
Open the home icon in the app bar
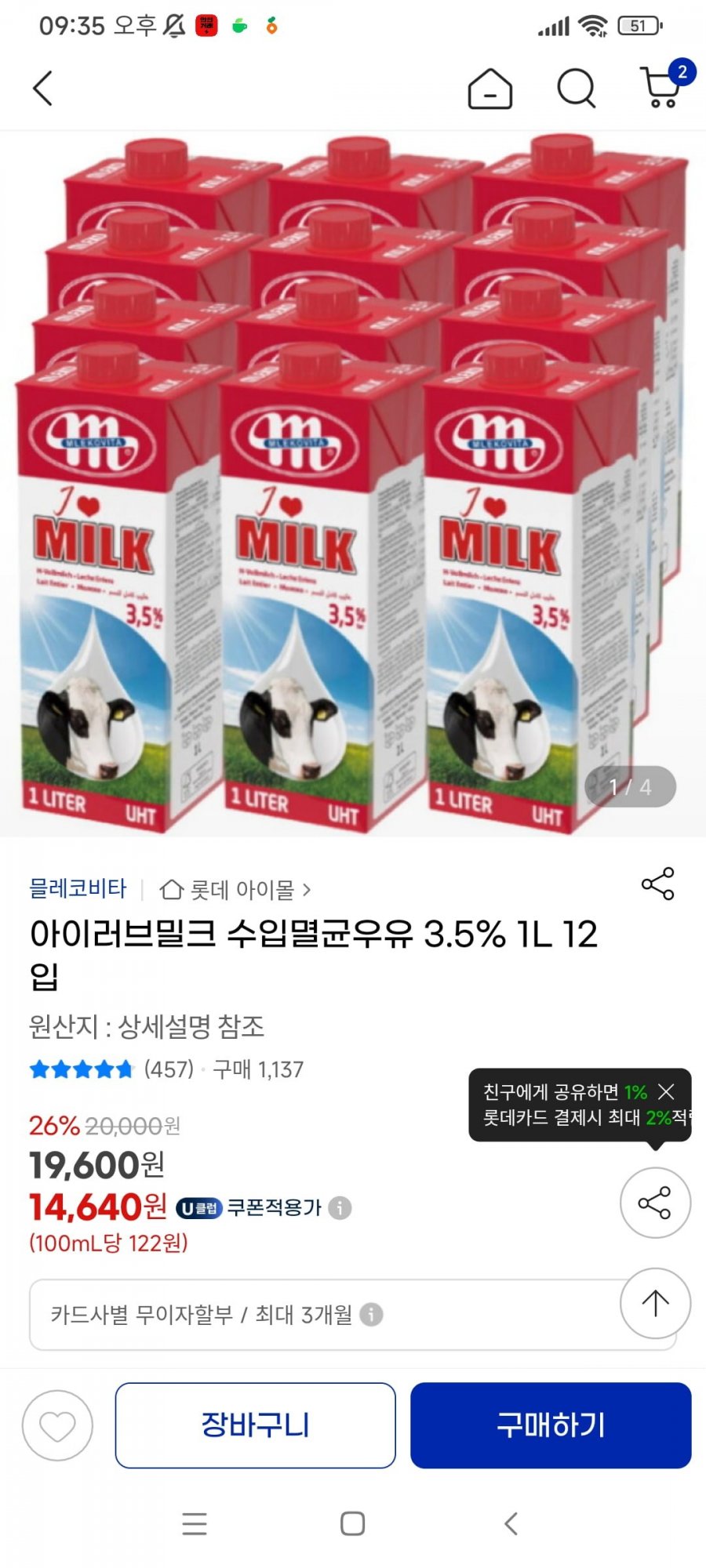(x=490, y=89)
